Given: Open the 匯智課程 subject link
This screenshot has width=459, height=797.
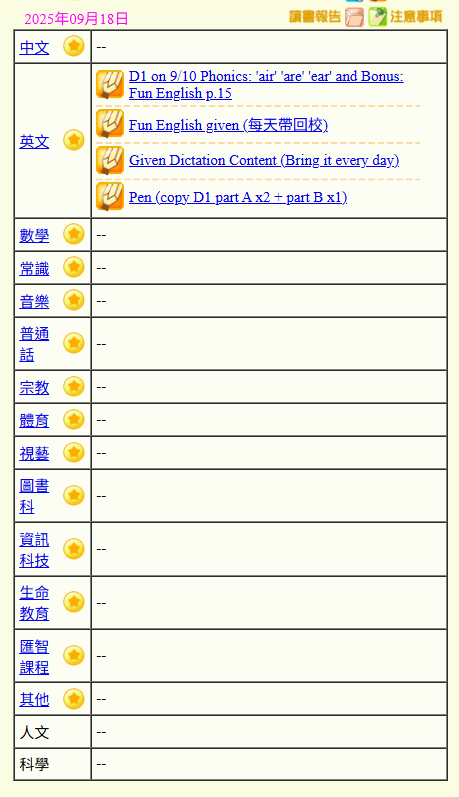Looking at the screenshot, I should pos(35,656).
